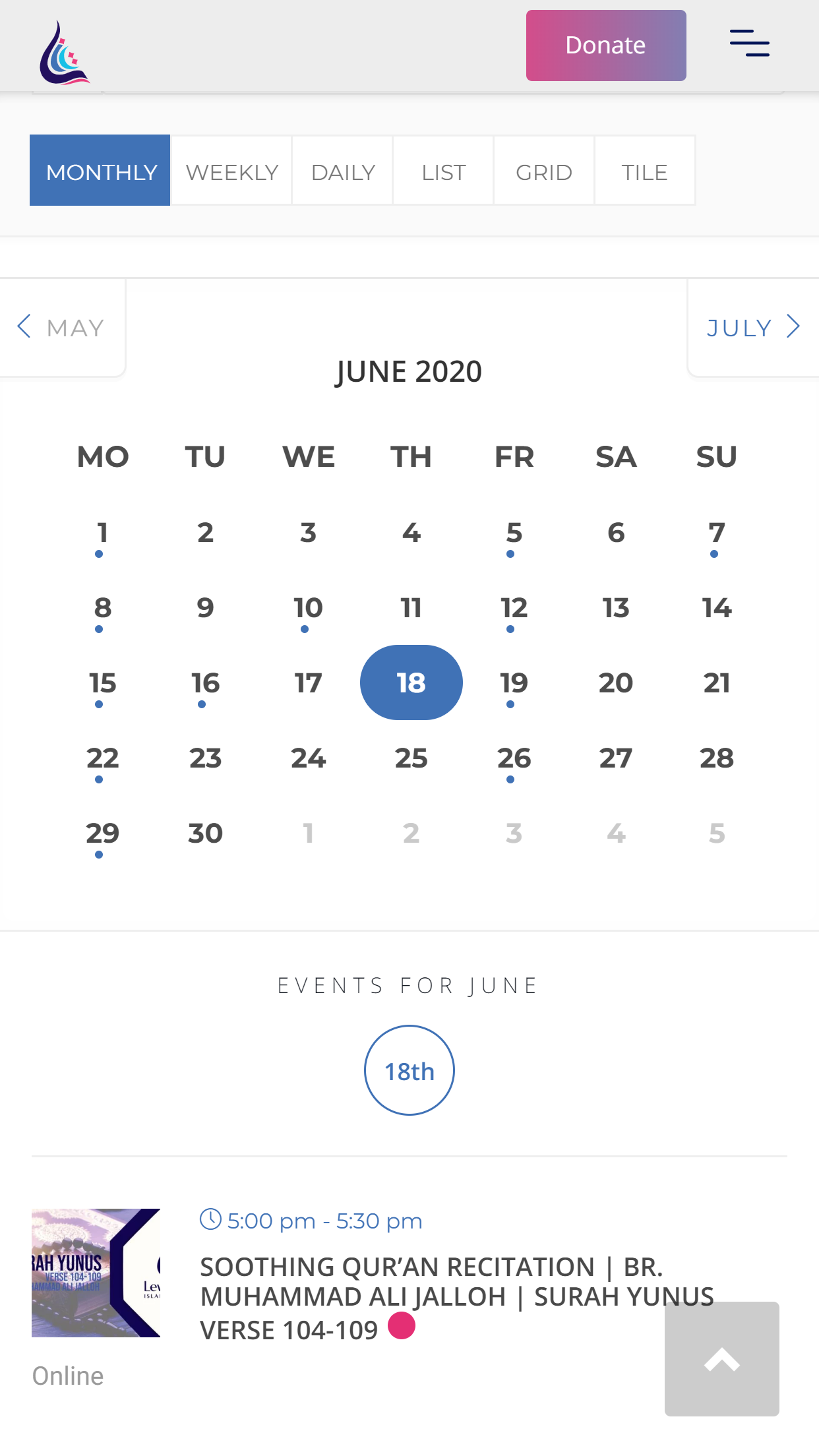Screen dimensions: 819x1456
Task: Open the site logo home link
Action: pos(65,53)
